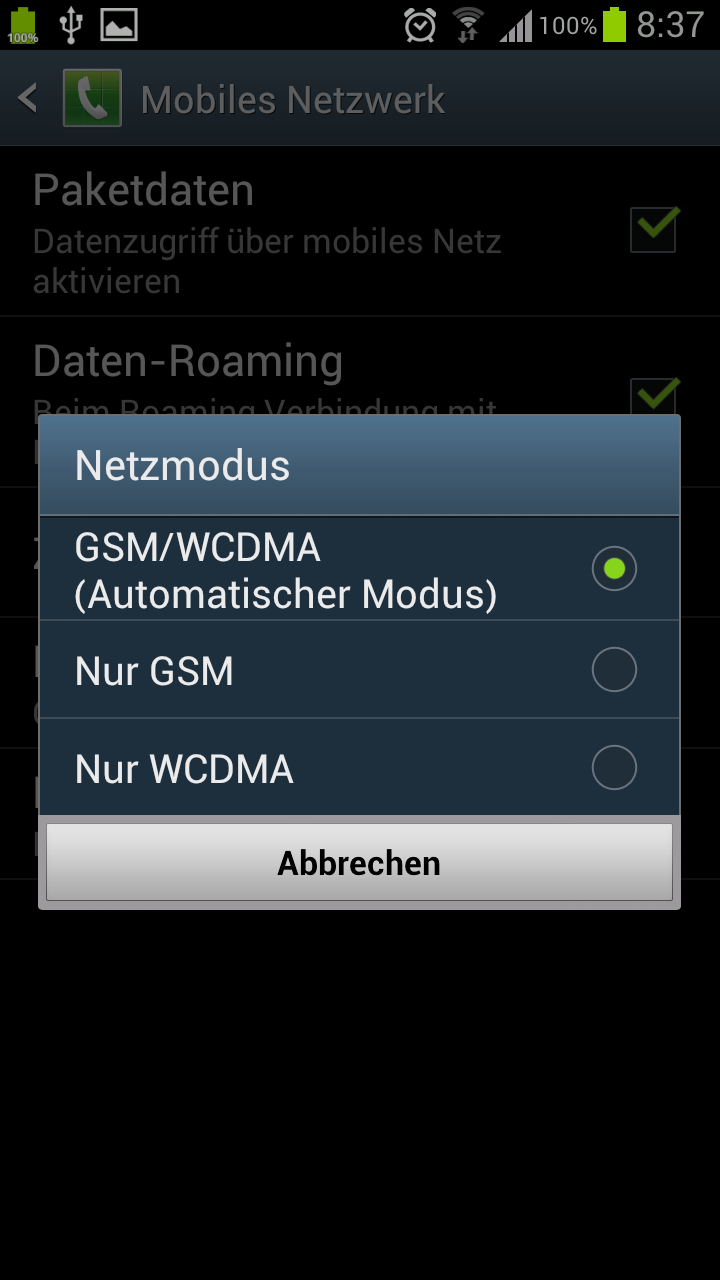Tap Abbrechen to cancel the dialog
This screenshot has width=720, height=1280.
pos(359,862)
